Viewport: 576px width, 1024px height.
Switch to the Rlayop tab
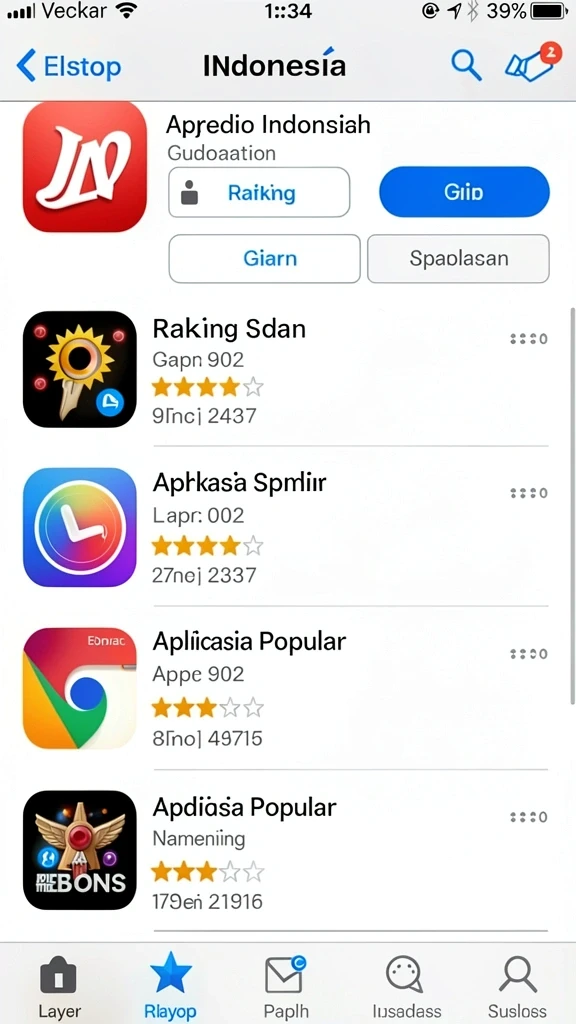[x=170, y=986]
